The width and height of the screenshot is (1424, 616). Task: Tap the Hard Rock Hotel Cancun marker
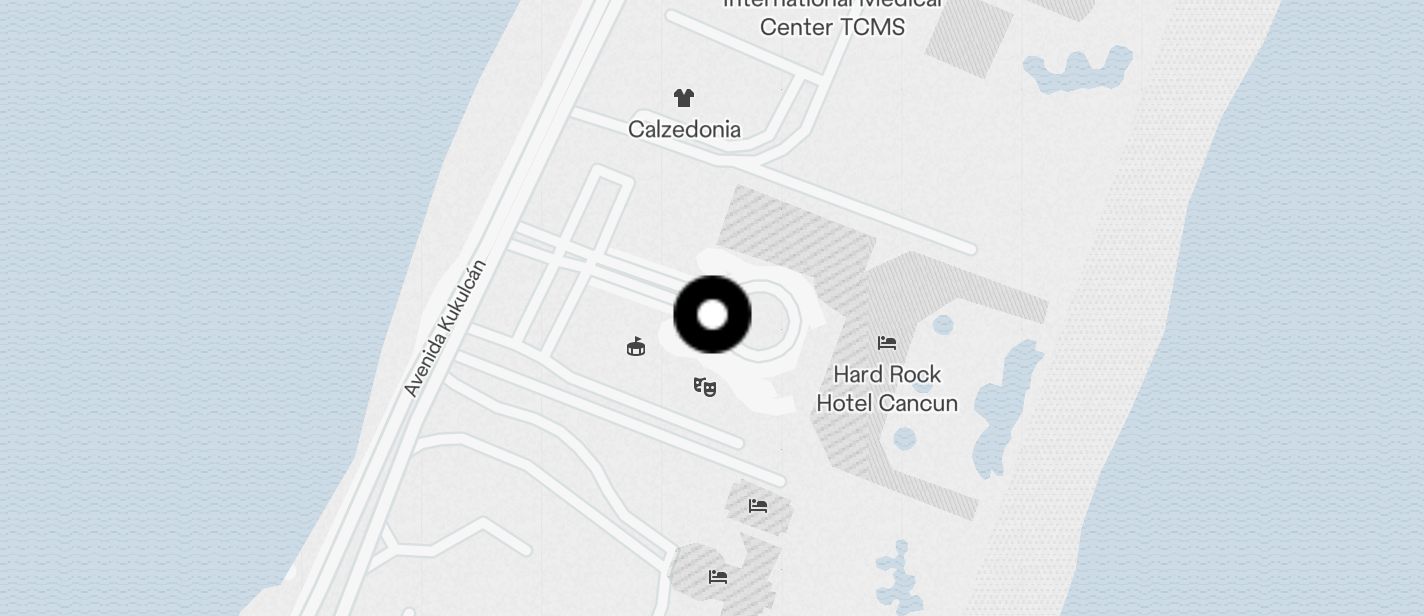[x=887, y=344]
